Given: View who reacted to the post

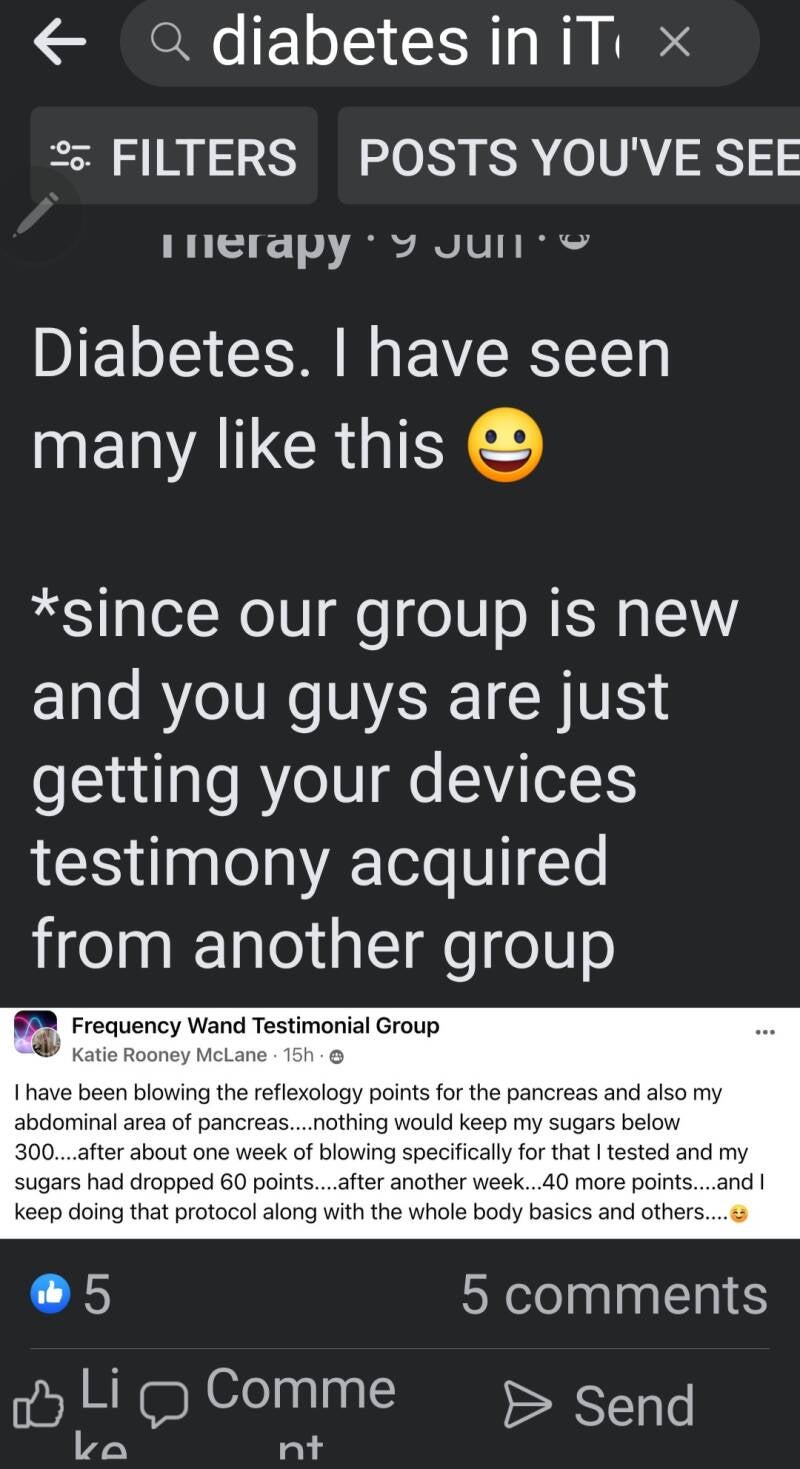Looking at the screenshot, I should click(x=71, y=1294).
